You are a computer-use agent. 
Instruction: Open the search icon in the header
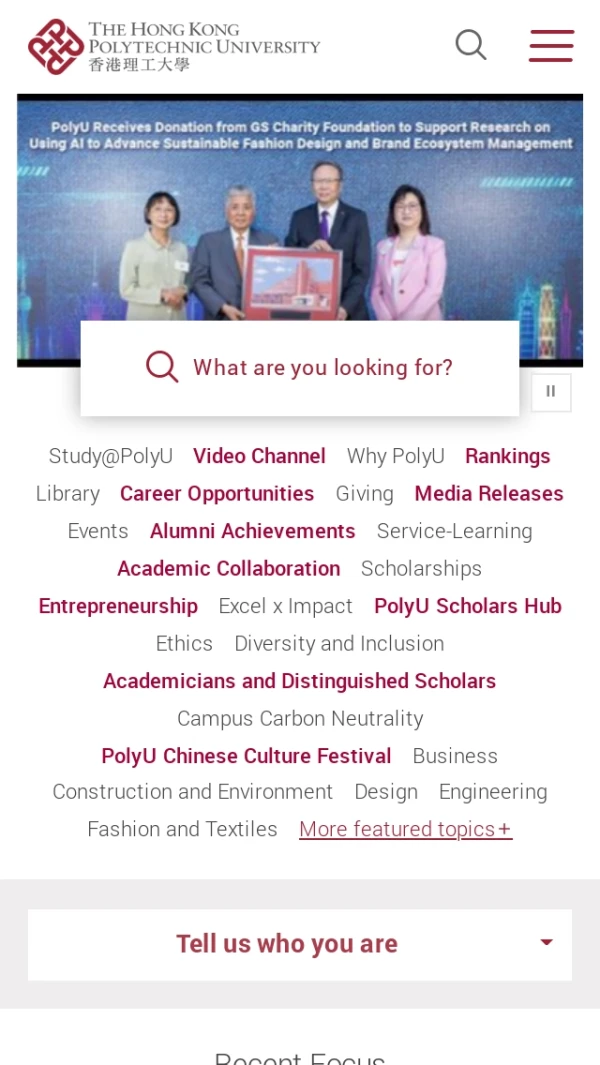tap(470, 45)
